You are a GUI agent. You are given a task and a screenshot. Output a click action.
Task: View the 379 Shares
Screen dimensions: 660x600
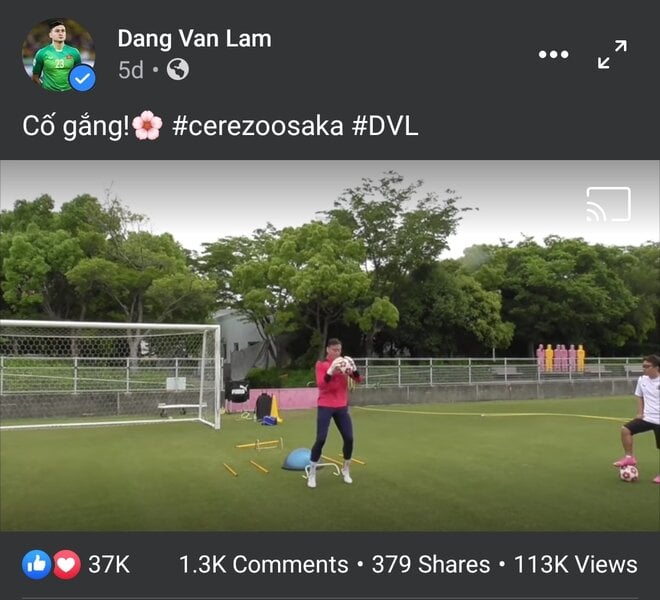pyautogui.click(x=431, y=564)
